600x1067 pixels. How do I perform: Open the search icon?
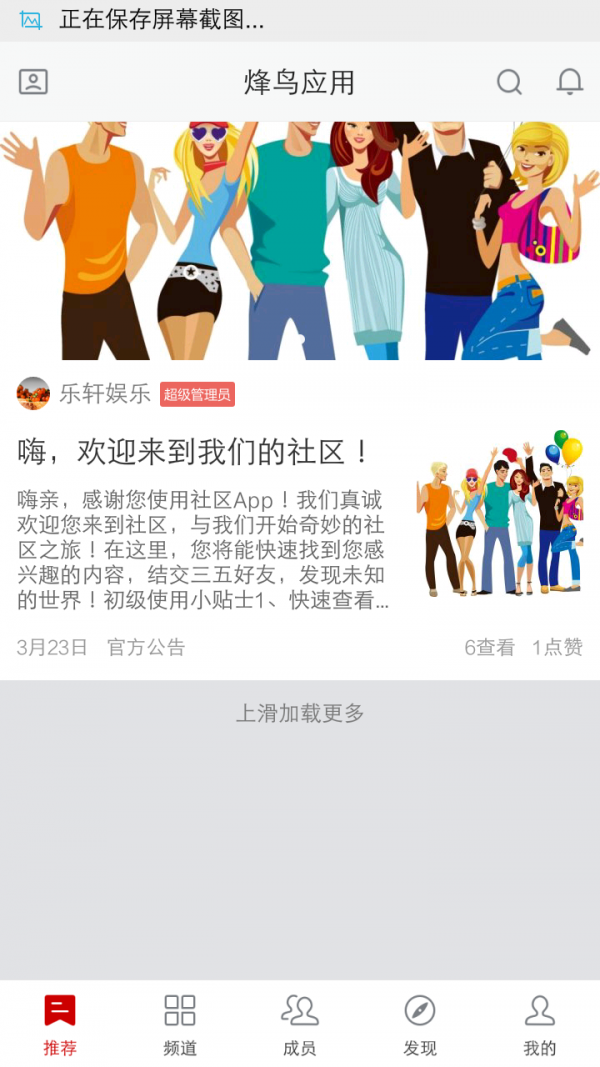[510, 82]
